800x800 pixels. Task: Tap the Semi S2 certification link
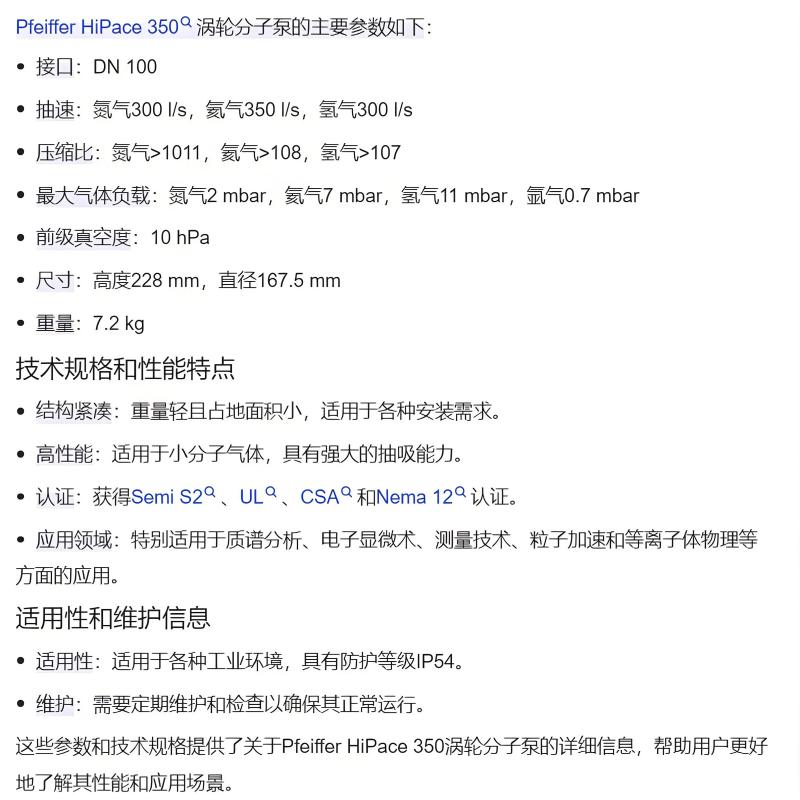pos(173,496)
